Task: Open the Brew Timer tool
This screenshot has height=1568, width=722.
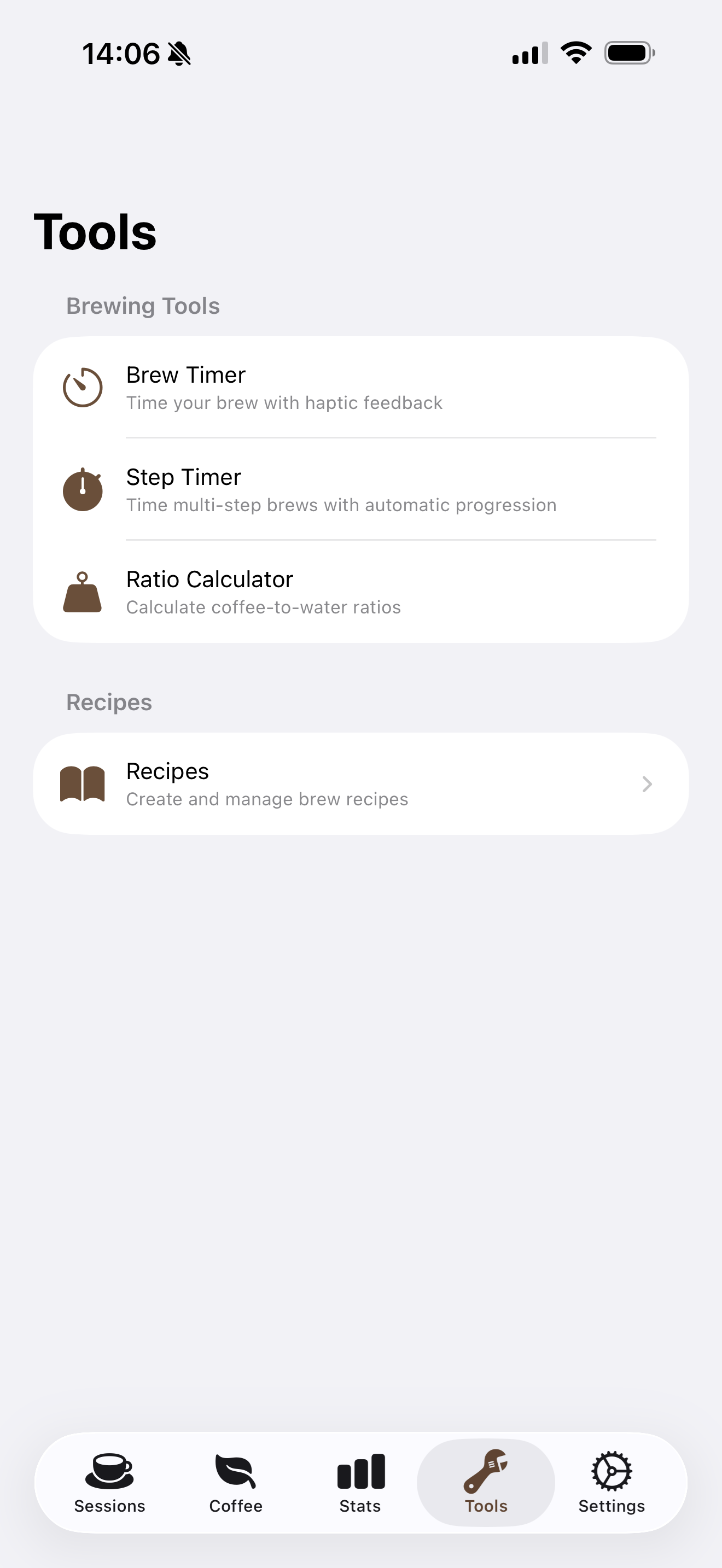Action: point(361,387)
